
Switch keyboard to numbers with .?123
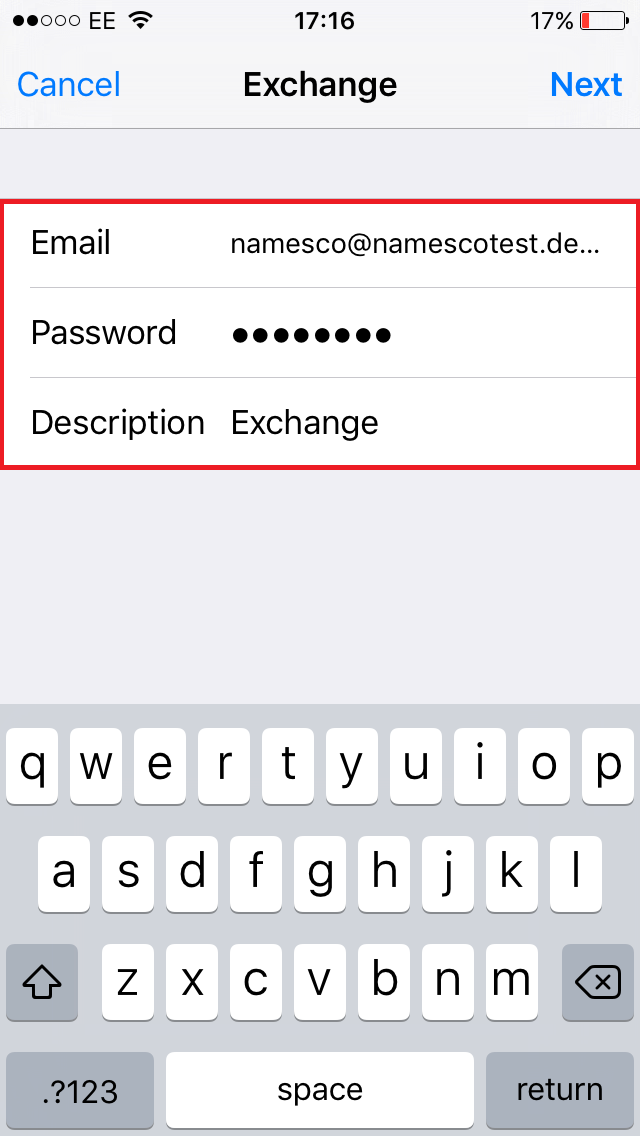click(x=80, y=1090)
